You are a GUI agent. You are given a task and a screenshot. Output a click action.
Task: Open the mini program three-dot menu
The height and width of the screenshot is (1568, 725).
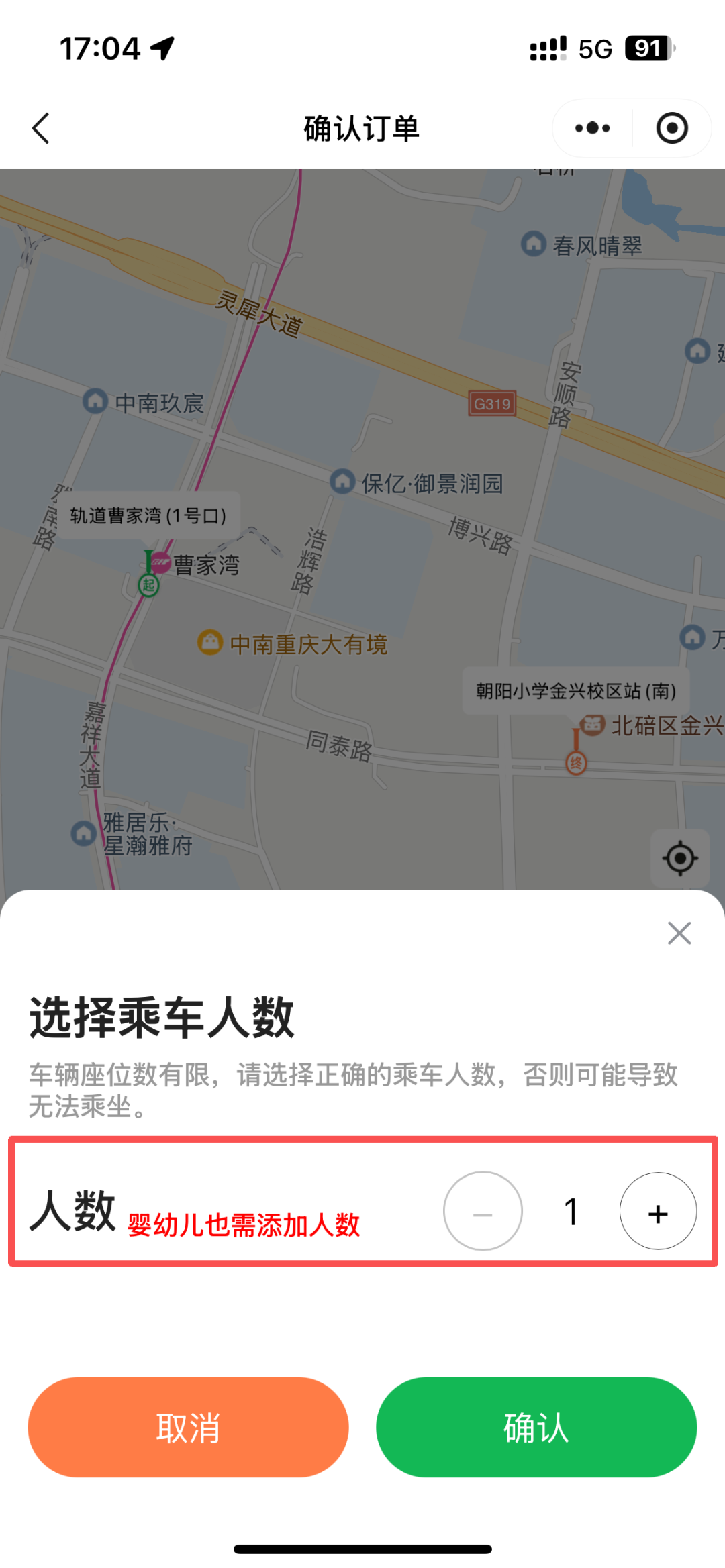coord(592,128)
